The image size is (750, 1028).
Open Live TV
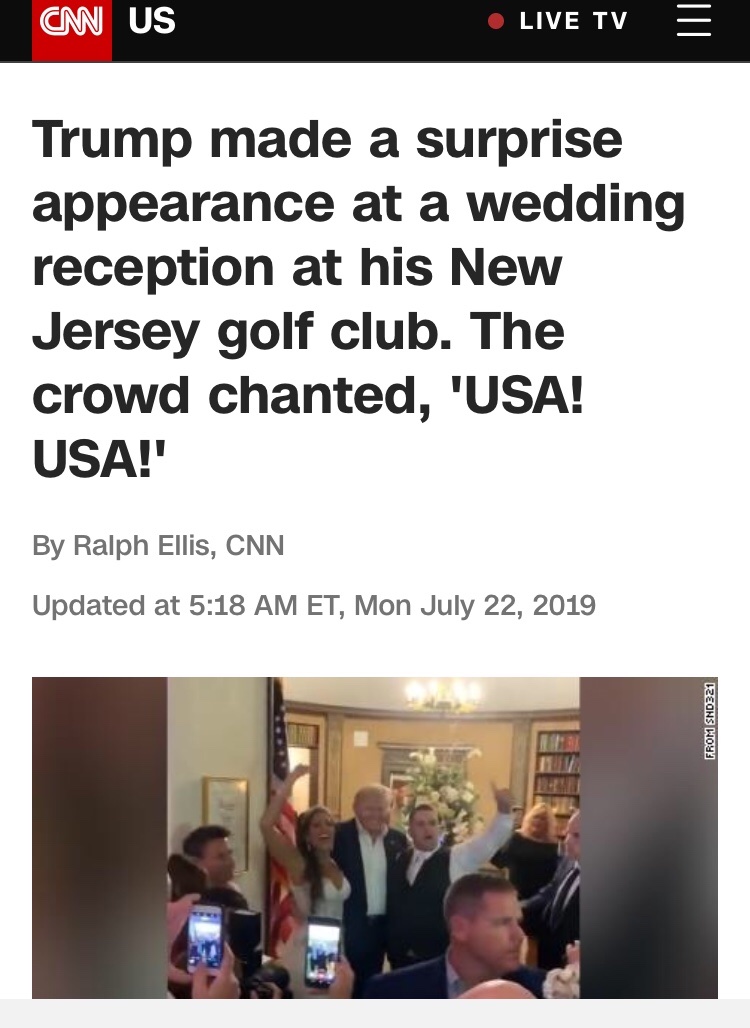pos(559,22)
